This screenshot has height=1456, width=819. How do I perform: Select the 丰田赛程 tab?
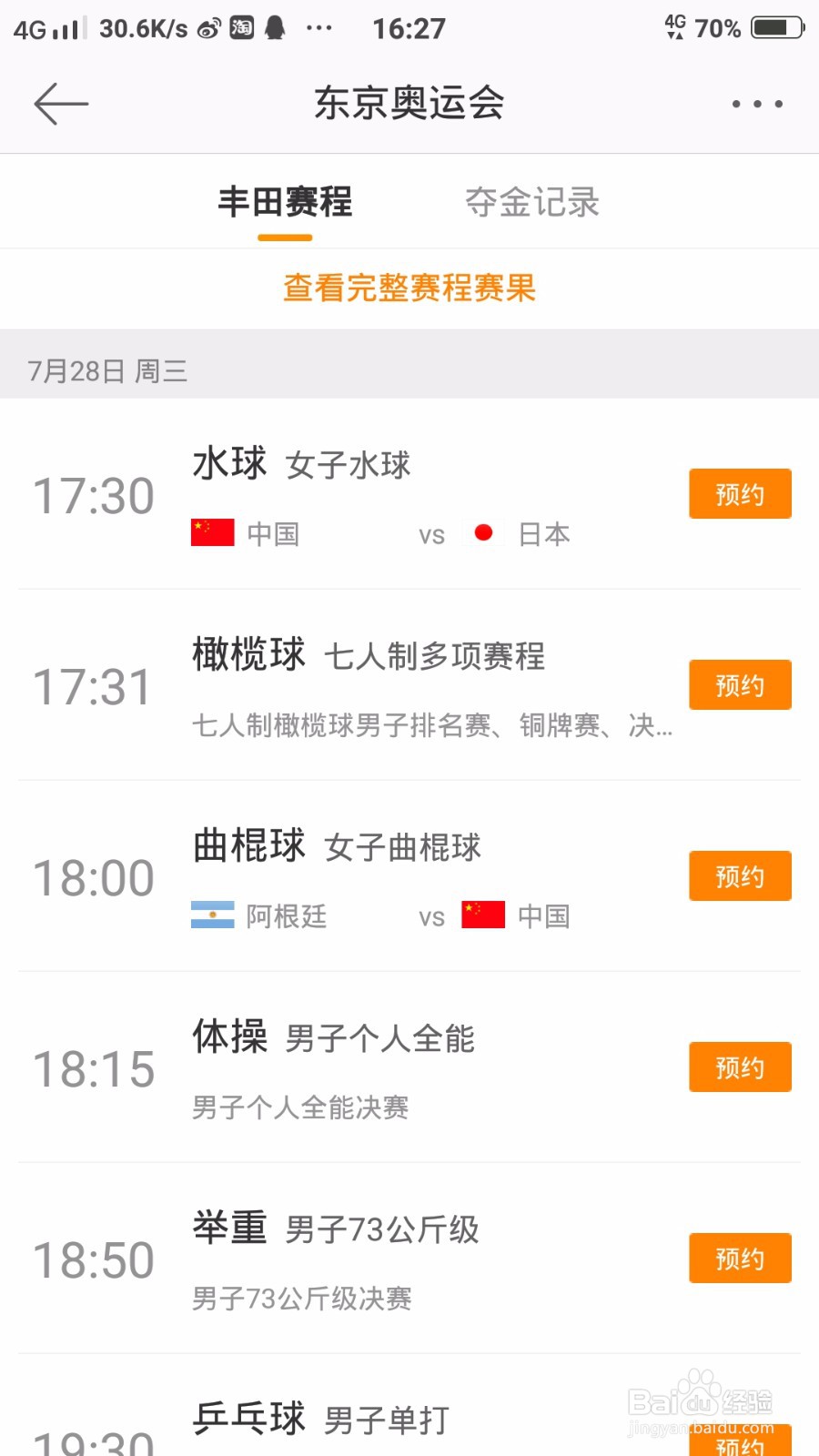(x=284, y=201)
